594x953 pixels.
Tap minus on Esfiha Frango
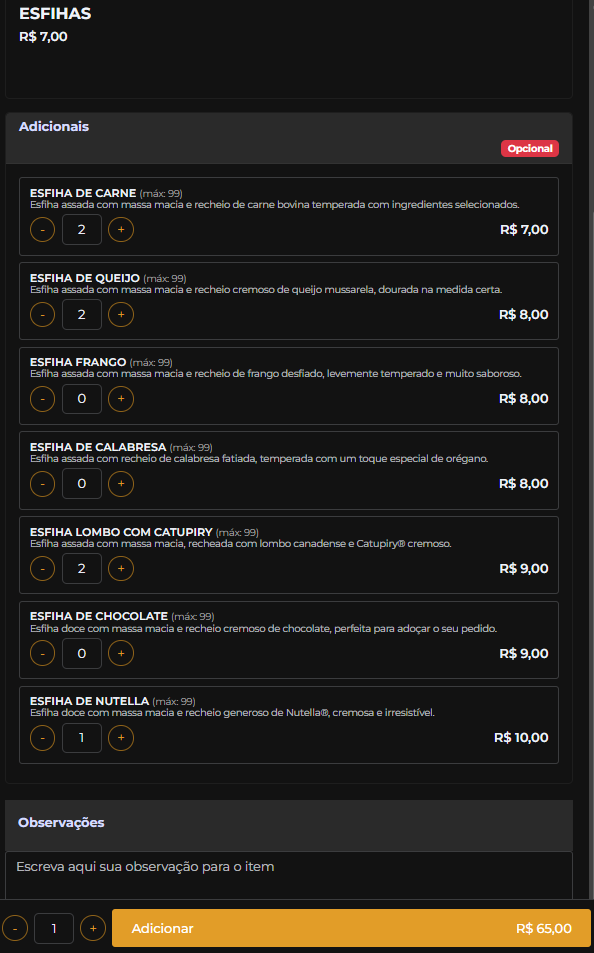coord(43,399)
